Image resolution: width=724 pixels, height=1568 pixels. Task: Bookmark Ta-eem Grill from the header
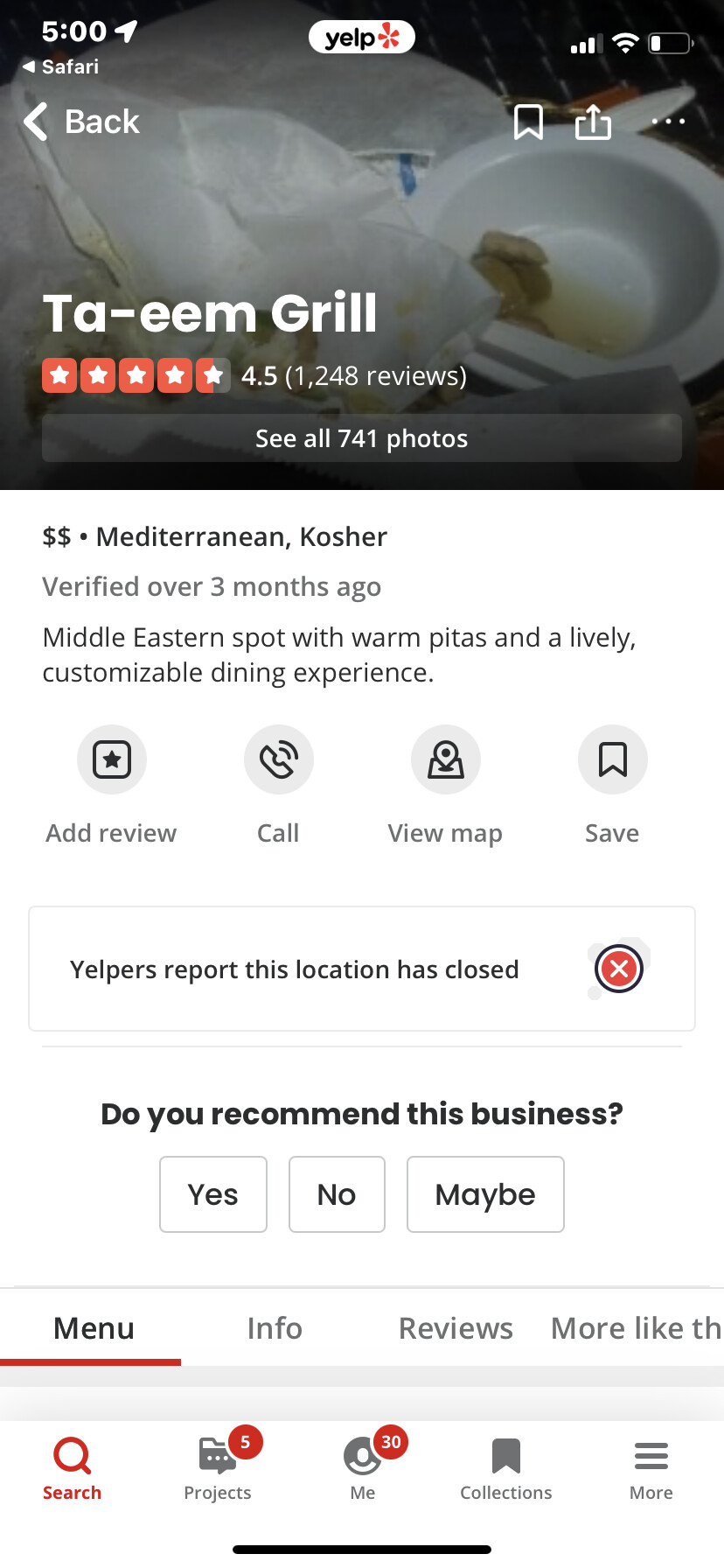click(528, 122)
